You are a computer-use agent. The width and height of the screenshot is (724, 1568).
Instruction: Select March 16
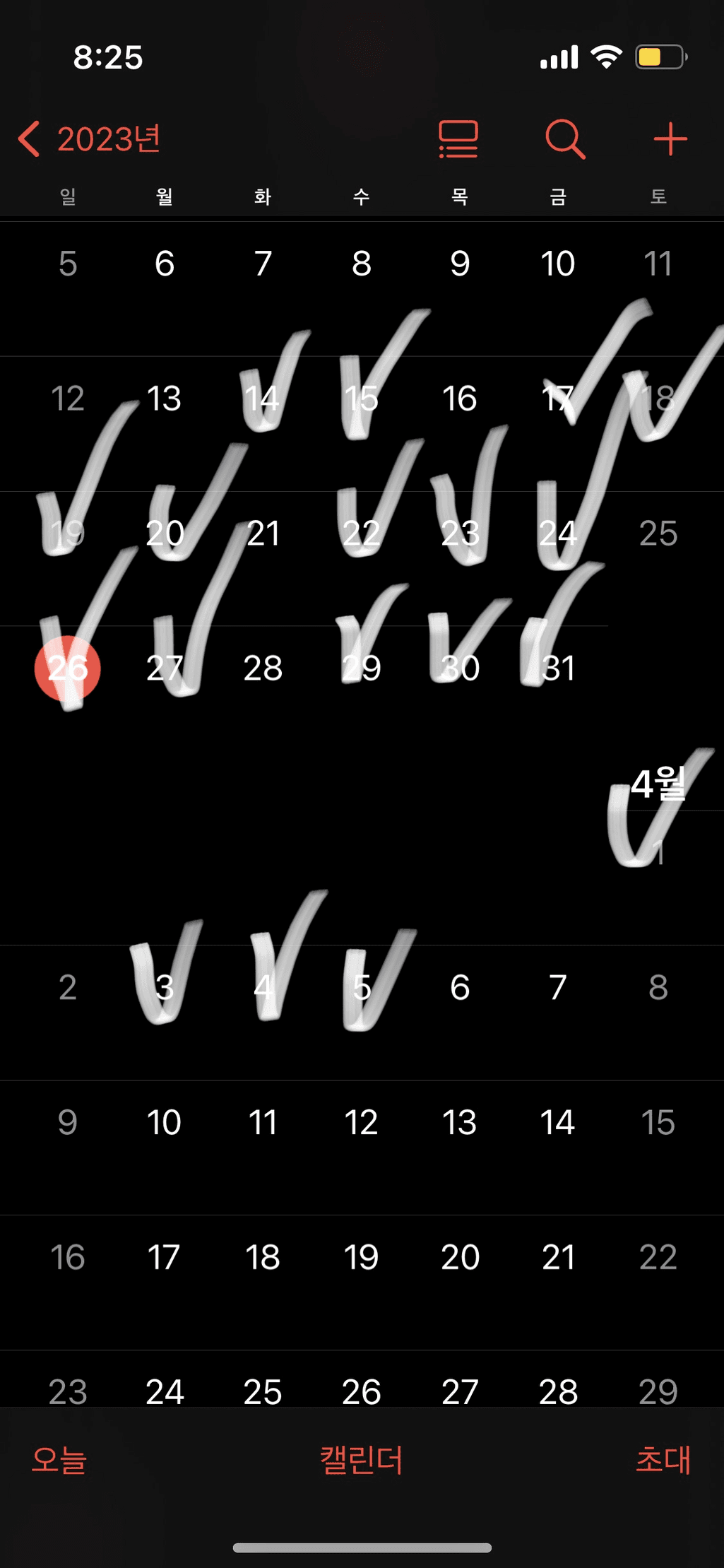[460, 399]
